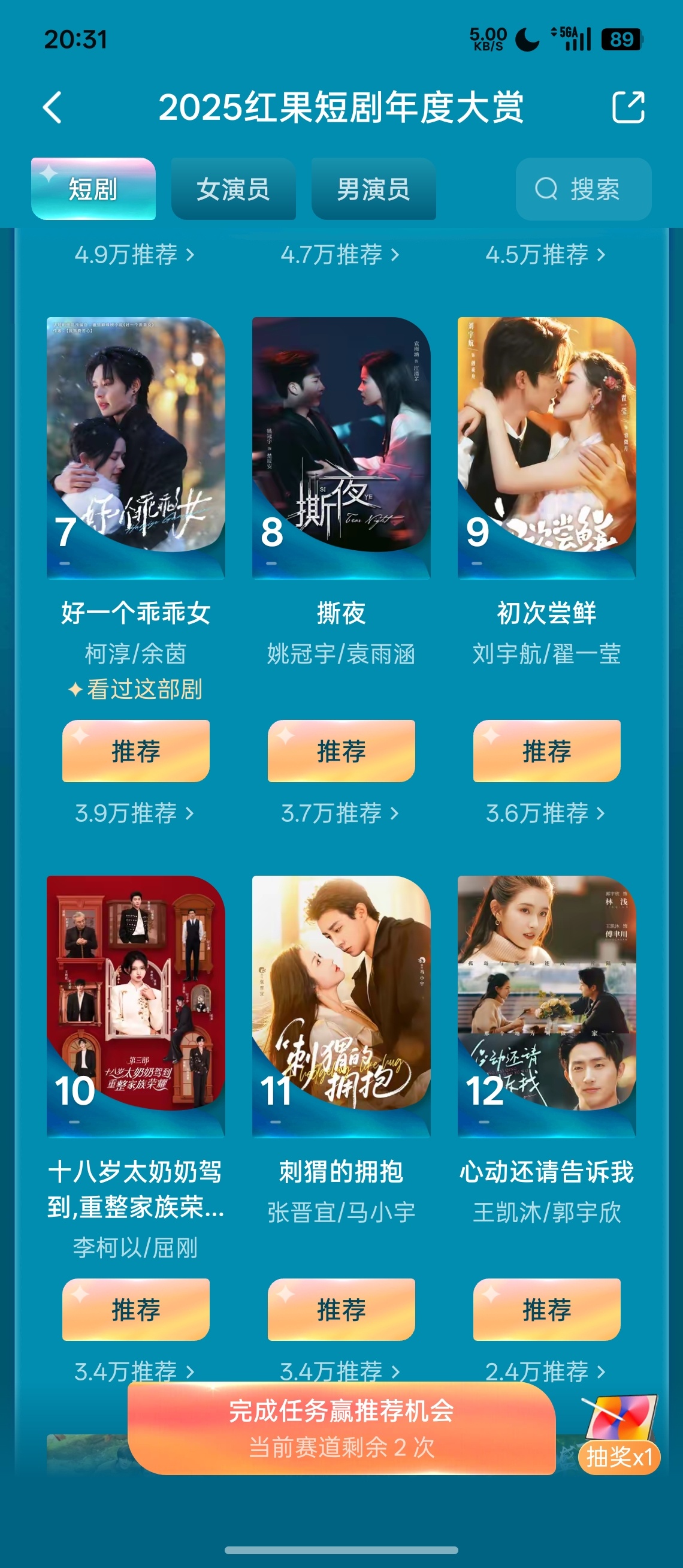The height and width of the screenshot is (1568, 683).
Task: Recommend 刺猬的拥抱
Action: click(341, 1309)
